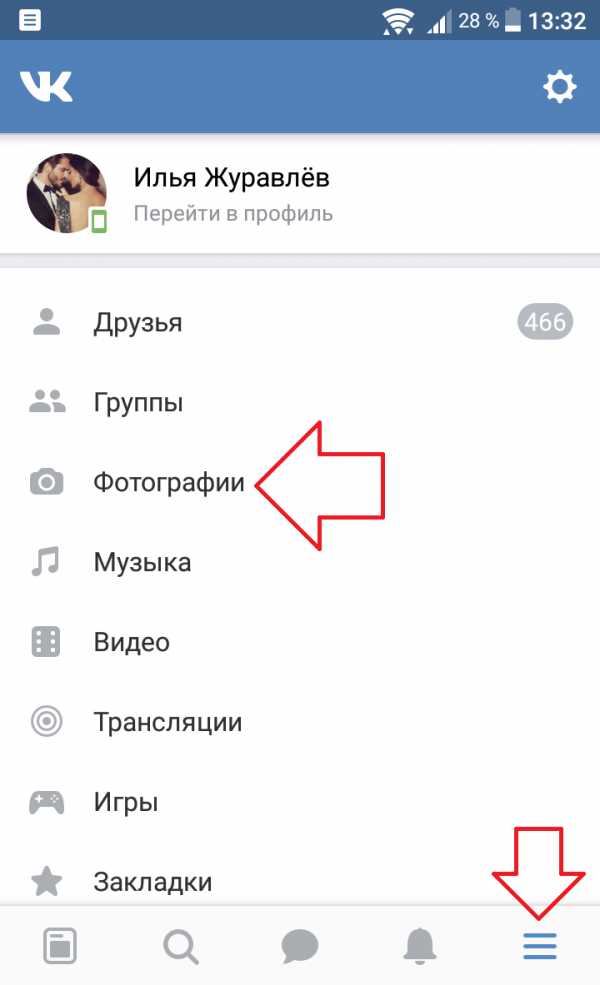Open Музыка section
This screenshot has height=985, width=600.
pyautogui.click(x=142, y=562)
